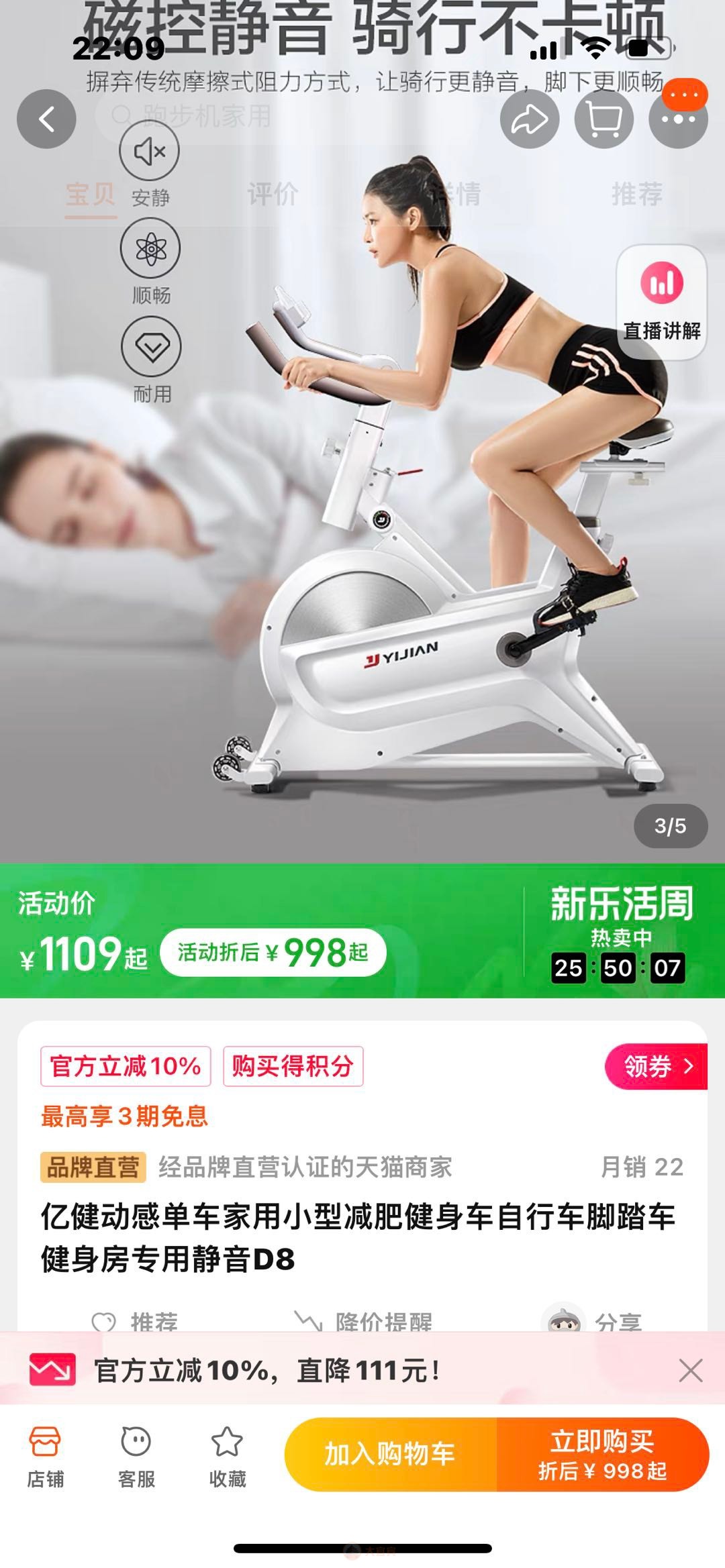
Task: Switch to the 评价 tab
Action: (273, 195)
